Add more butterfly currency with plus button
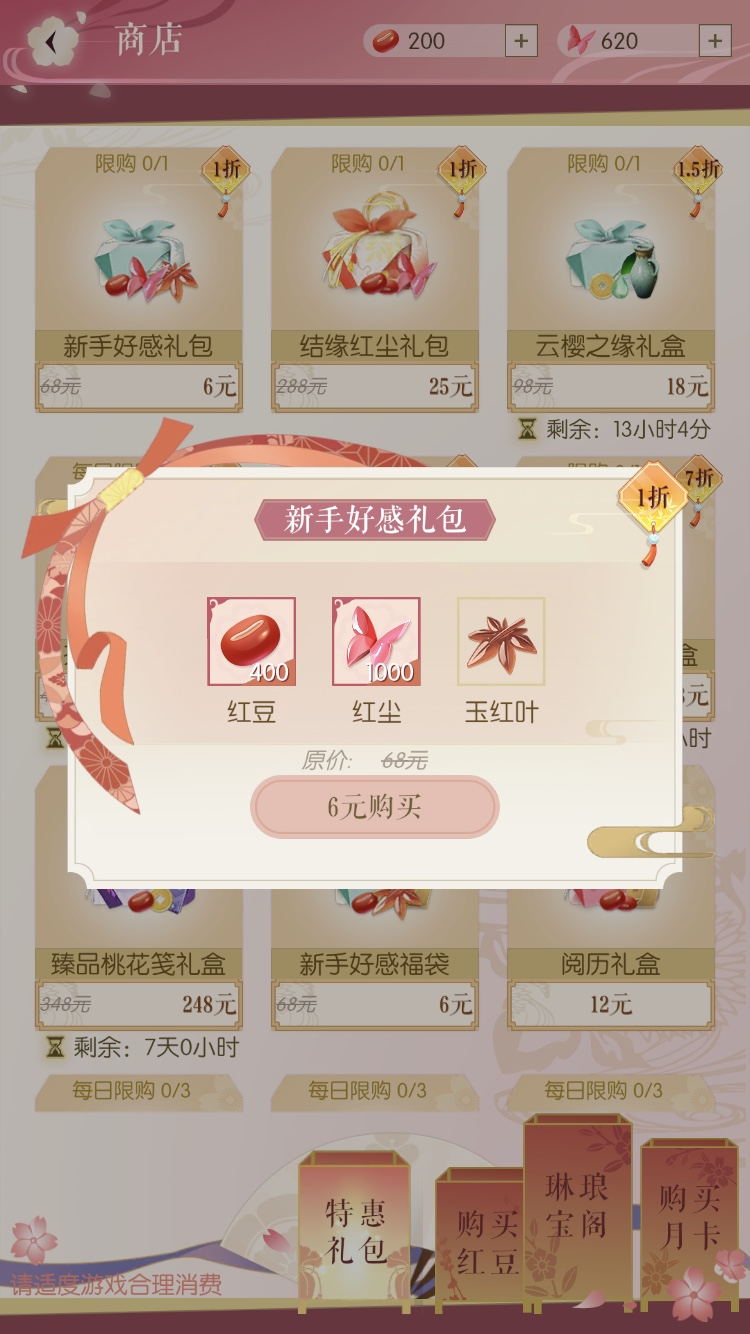The width and height of the screenshot is (750, 1334). point(714,41)
